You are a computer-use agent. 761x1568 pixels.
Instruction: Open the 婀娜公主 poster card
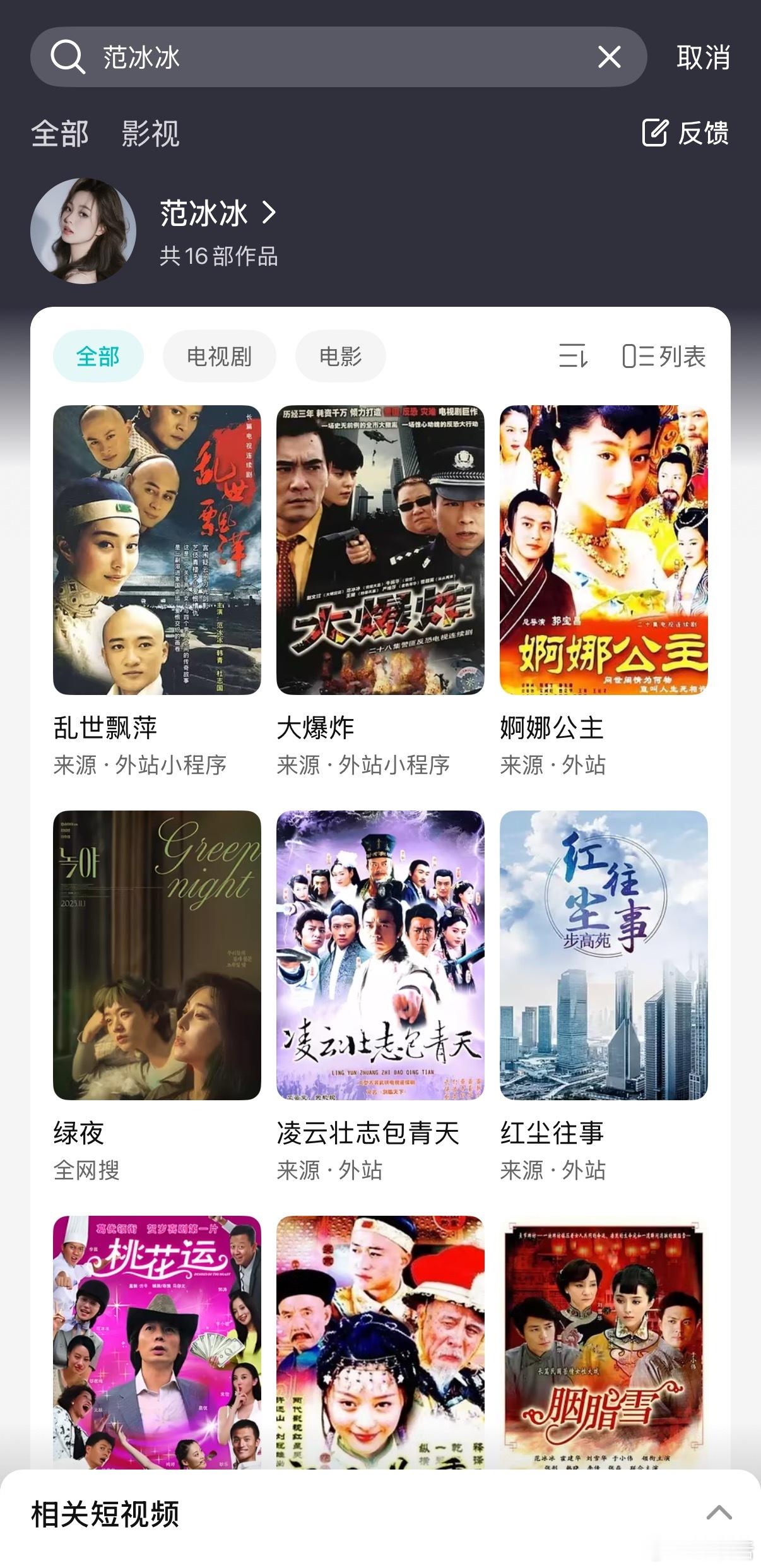tap(603, 550)
